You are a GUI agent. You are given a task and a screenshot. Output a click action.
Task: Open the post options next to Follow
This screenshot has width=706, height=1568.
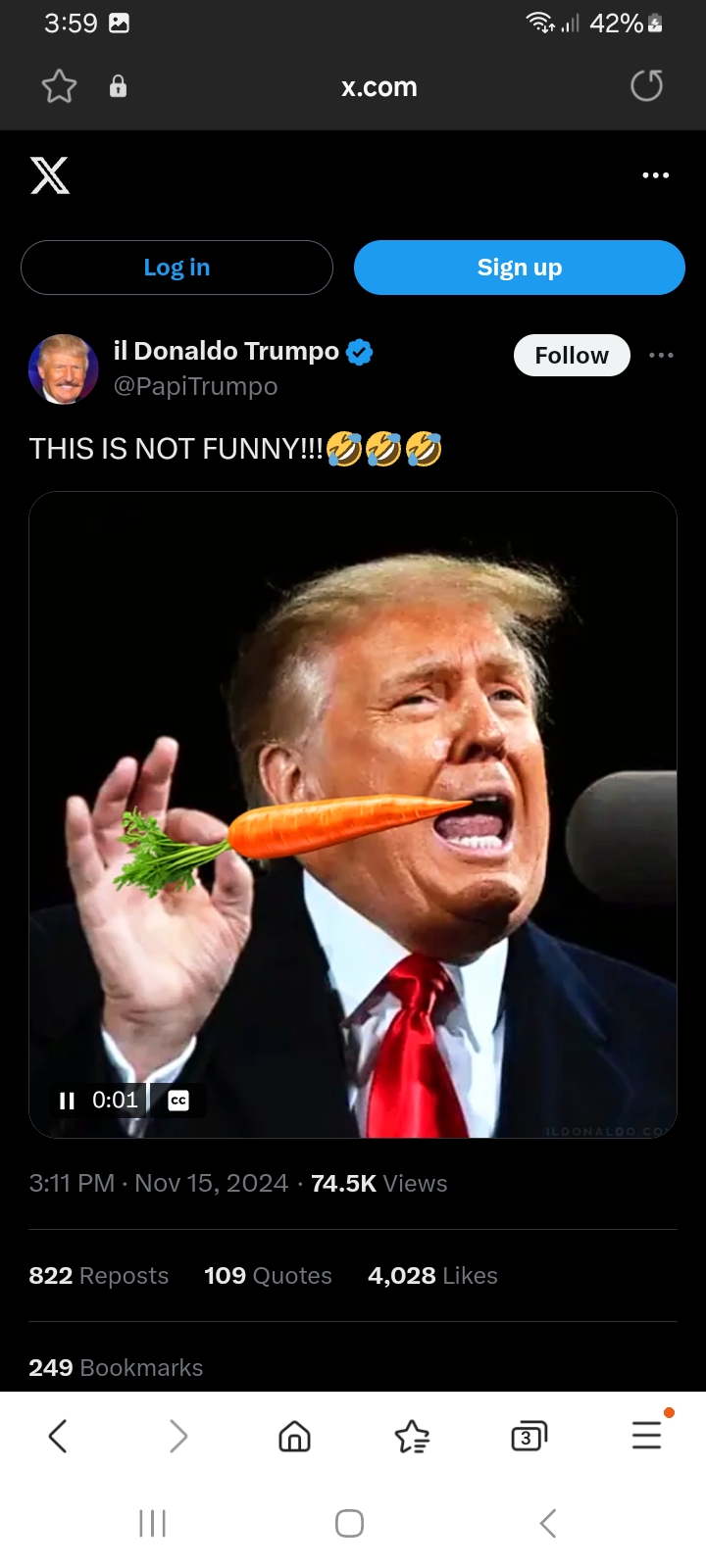661,355
